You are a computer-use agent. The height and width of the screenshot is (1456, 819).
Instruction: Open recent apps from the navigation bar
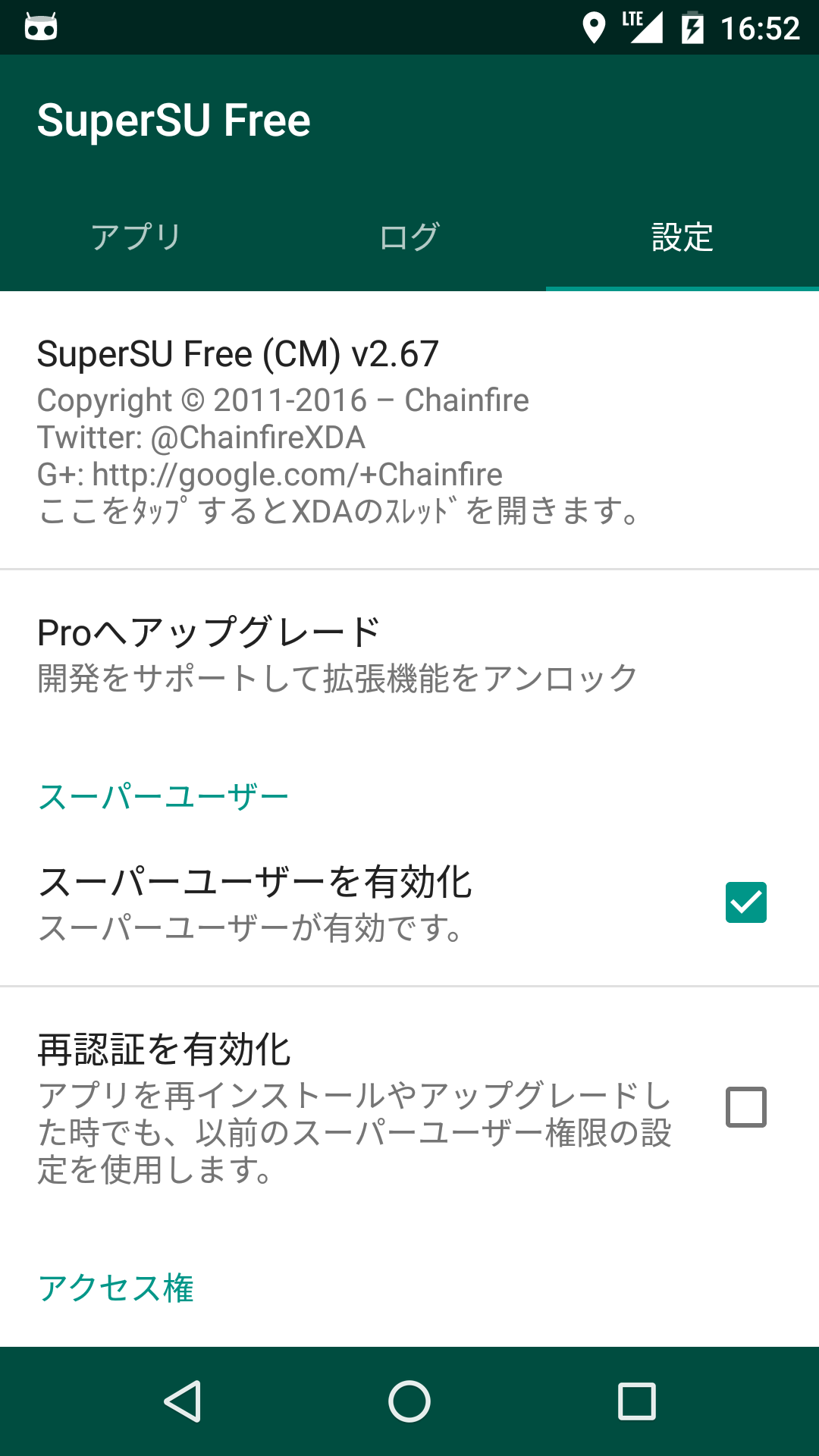pyautogui.click(x=637, y=1401)
